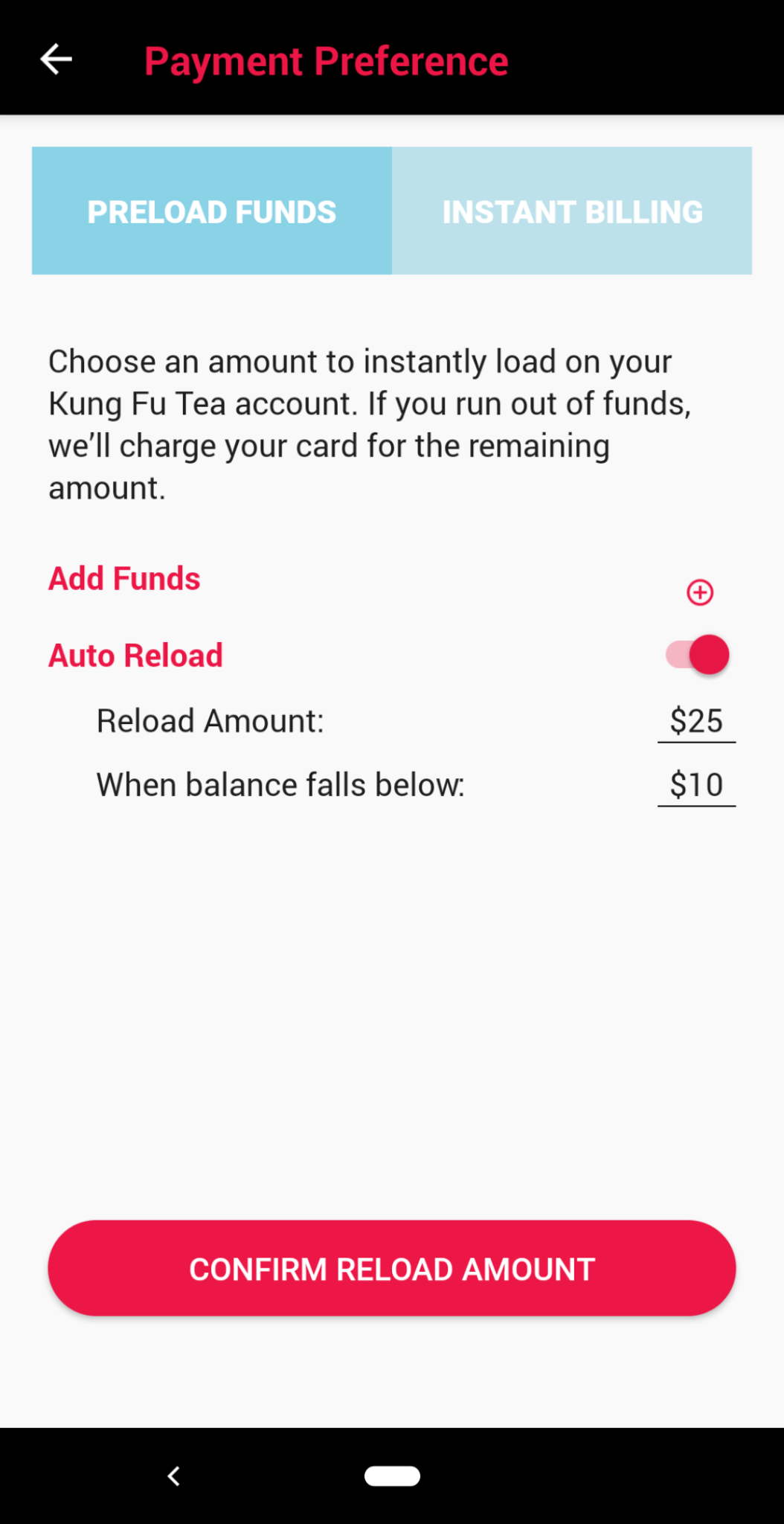Tap the home pill at screen bottom
Viewport: 784px width, 1524px height.
tap(392, 1476)
